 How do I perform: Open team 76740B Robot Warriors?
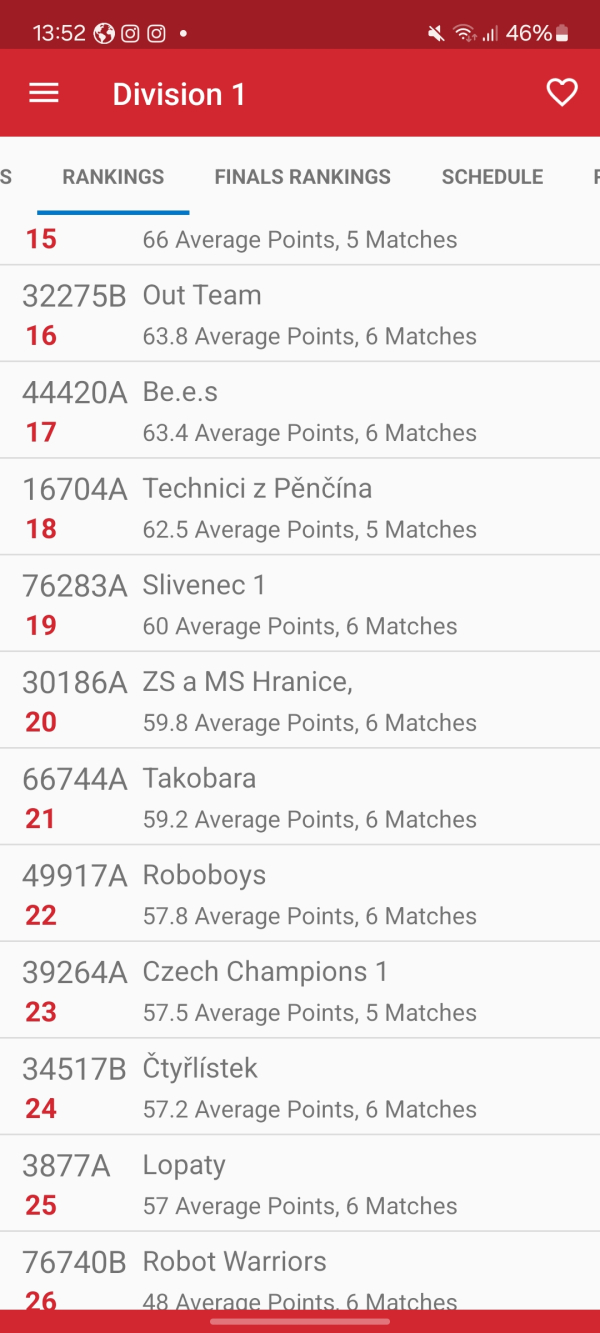click(300, 1271)
